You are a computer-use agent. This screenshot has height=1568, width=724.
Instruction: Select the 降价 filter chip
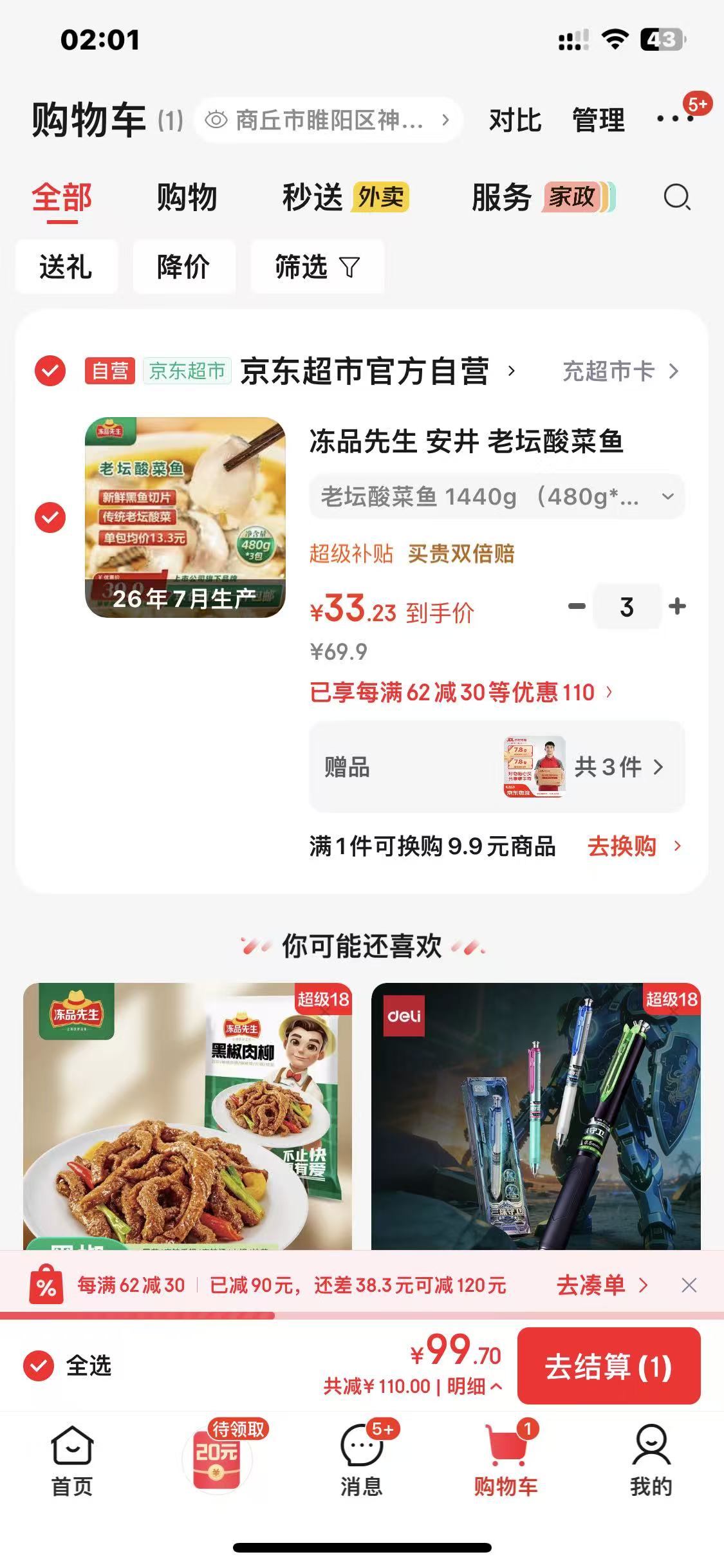pyautogui.click(x=183, y=266)
